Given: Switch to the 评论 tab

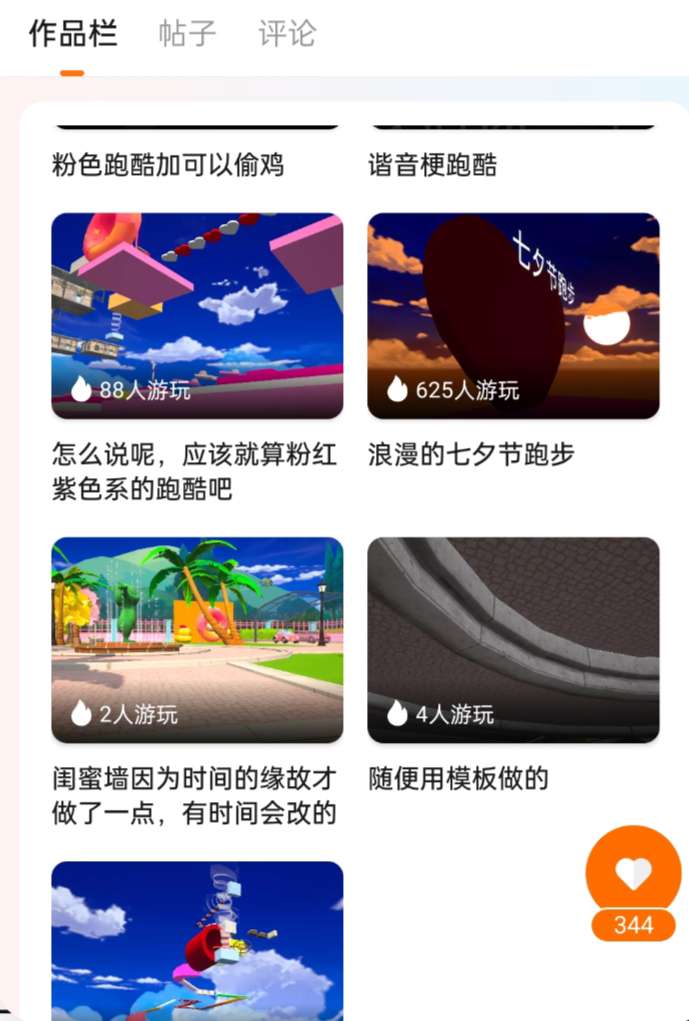Looking at the screenshot, I should pyautogui.click(x=287, y=34).
